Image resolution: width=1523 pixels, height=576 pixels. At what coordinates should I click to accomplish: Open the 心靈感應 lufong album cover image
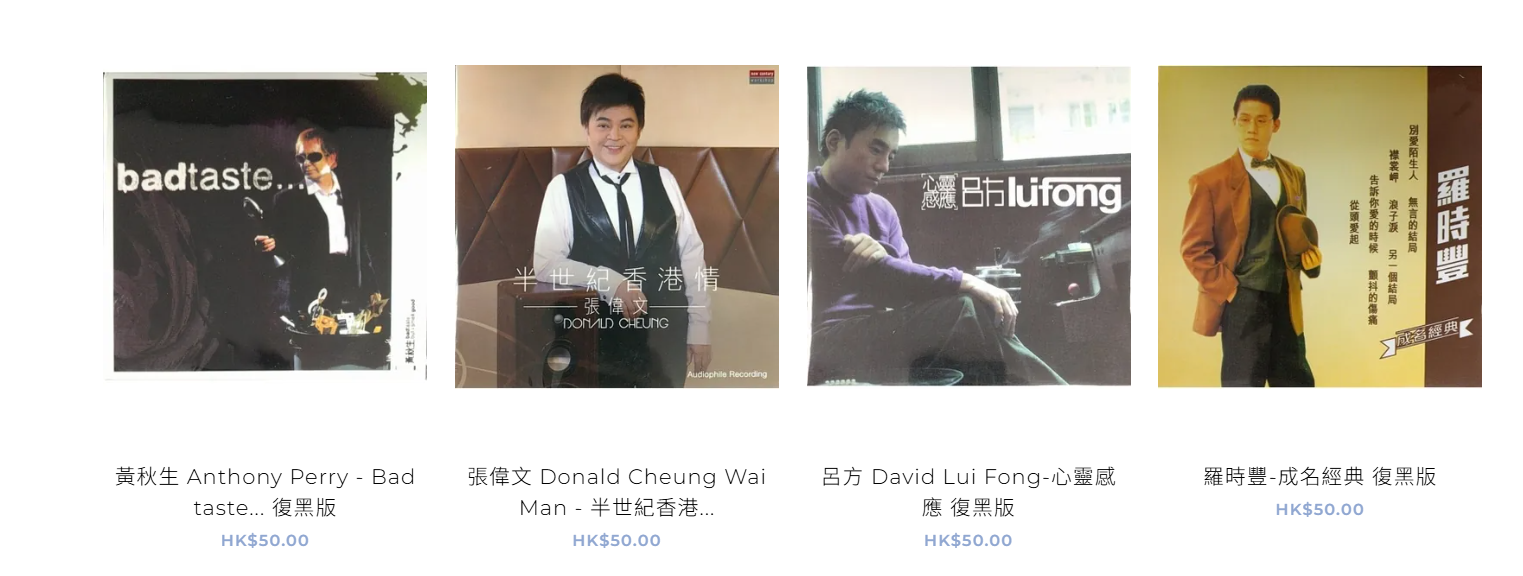point(969,226)
